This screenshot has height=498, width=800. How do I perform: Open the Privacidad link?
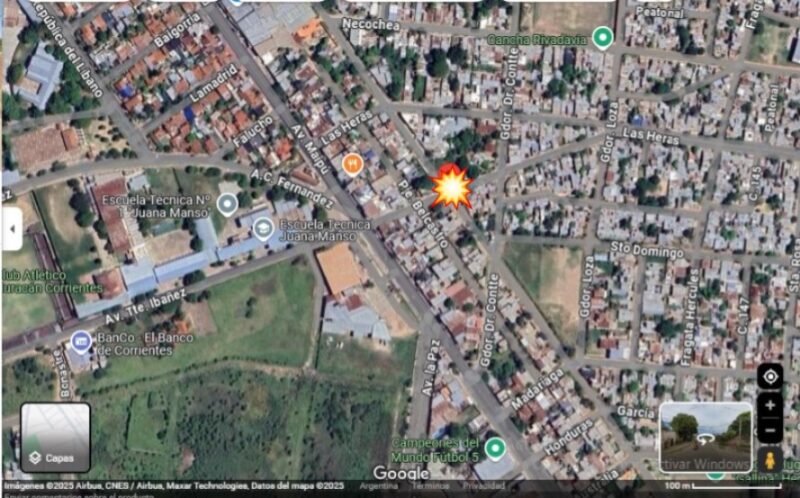(x=484, y=485)
